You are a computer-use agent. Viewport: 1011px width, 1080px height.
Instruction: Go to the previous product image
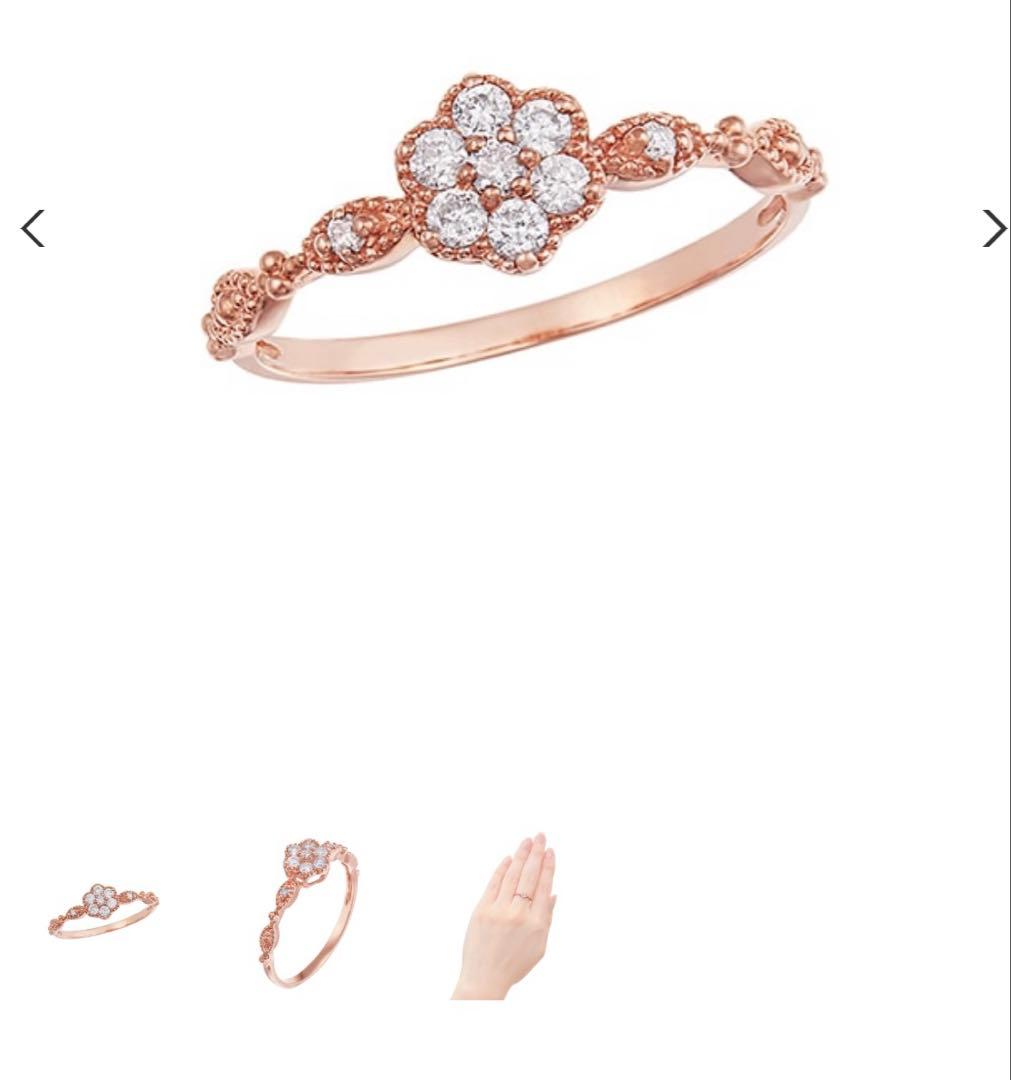33,228
